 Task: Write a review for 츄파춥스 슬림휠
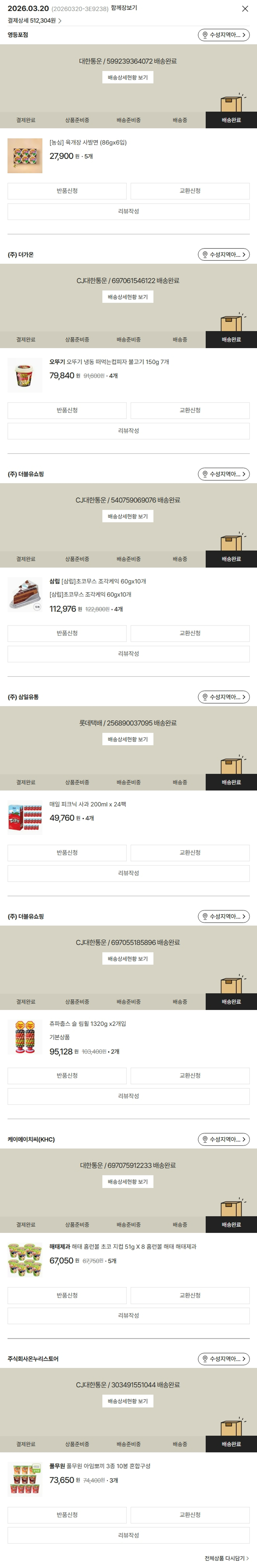tap(128, 1096)
